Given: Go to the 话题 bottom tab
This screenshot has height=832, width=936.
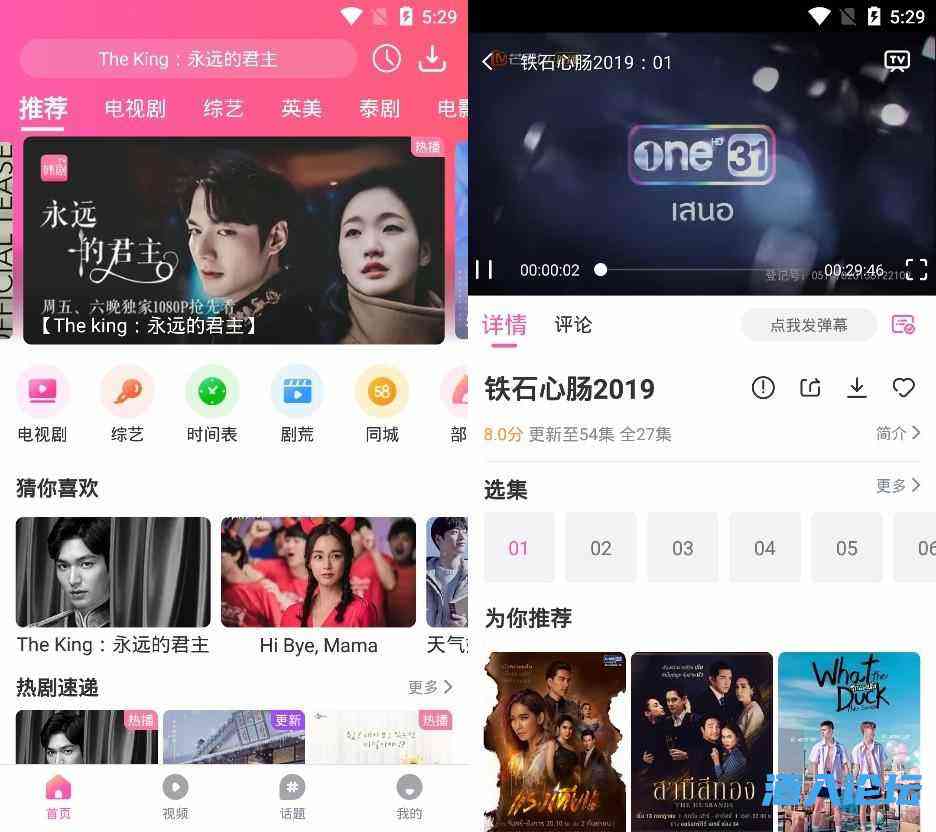Looking at the screenshot, I should [292, 797].
